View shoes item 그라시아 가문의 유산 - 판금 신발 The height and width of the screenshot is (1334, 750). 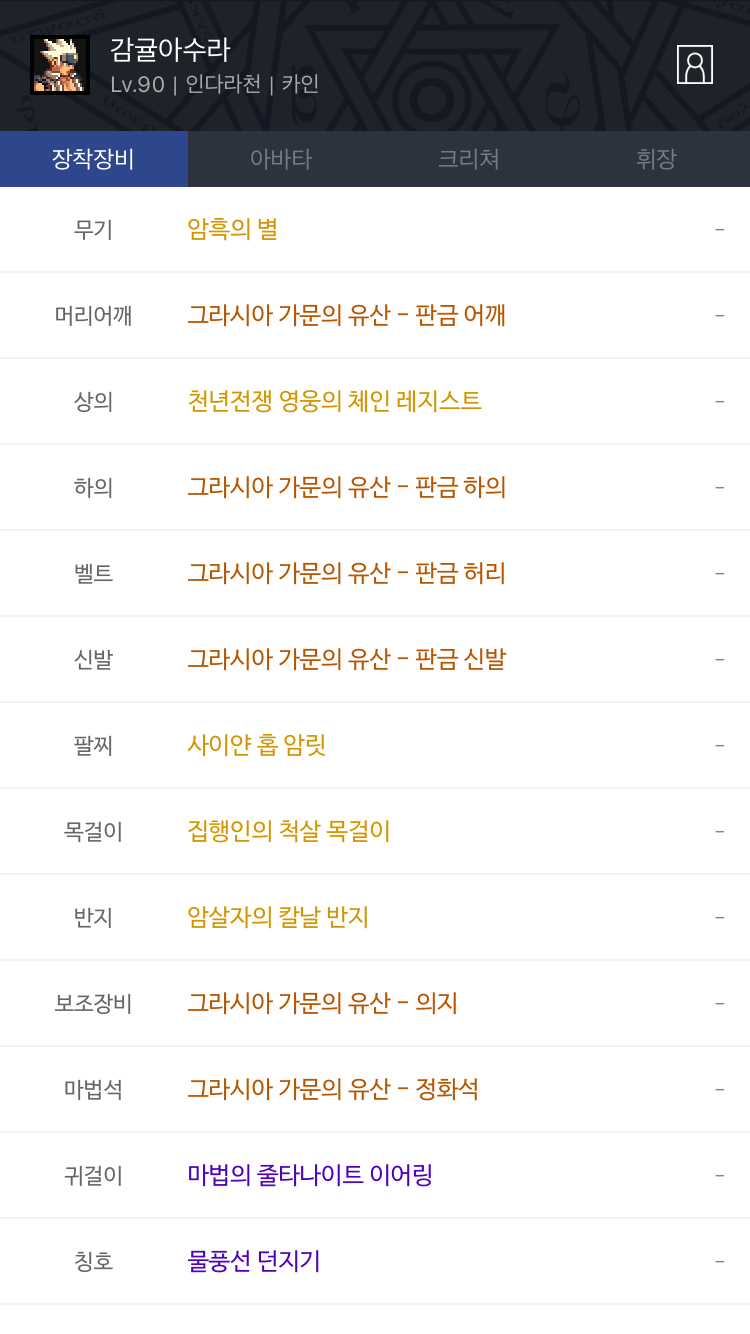click(x=346, y=660)
